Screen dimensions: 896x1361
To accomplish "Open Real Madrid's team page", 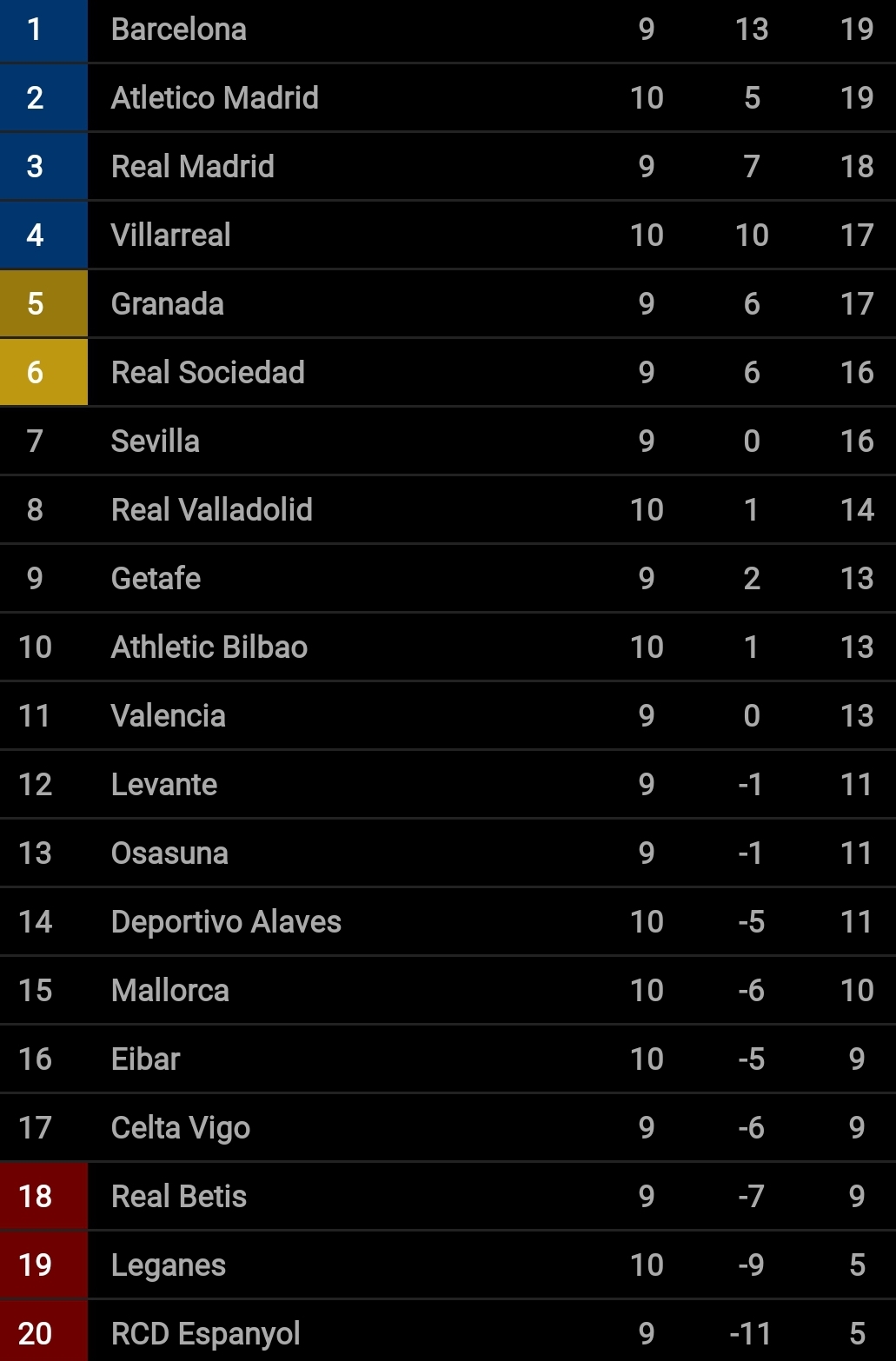I will [448, 166].
